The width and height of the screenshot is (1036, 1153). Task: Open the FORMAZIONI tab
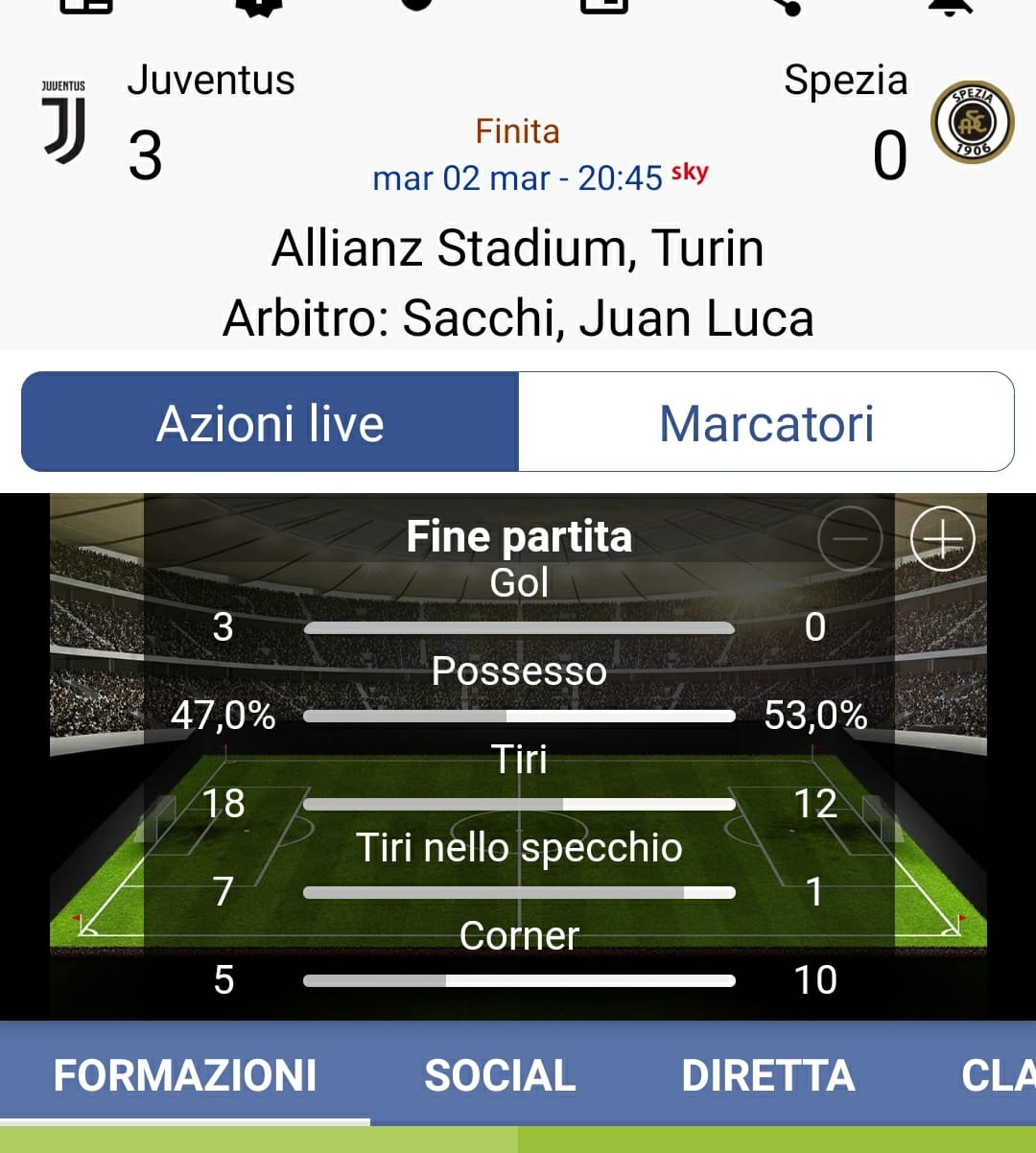[x=185, y=1075]
